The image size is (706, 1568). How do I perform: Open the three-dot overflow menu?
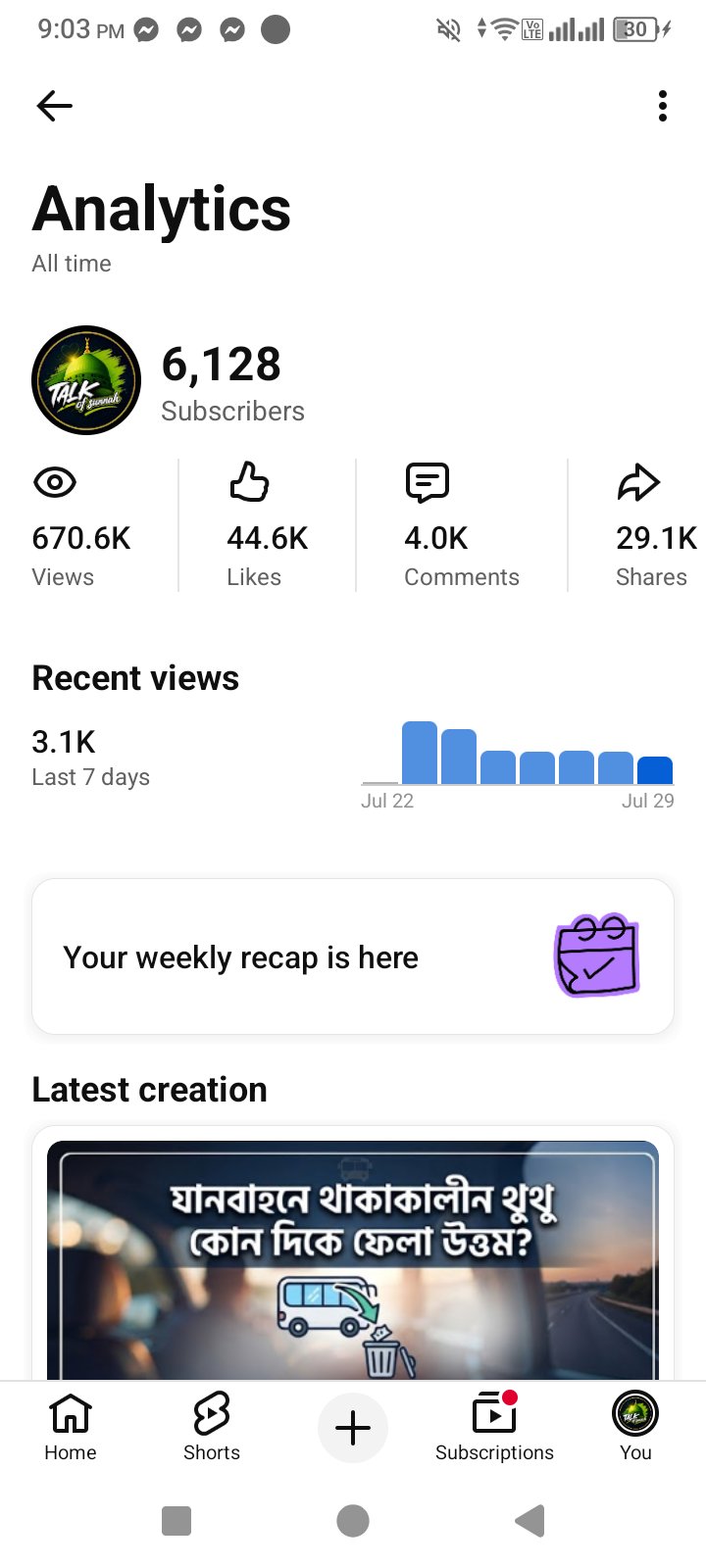pos(663,106)
